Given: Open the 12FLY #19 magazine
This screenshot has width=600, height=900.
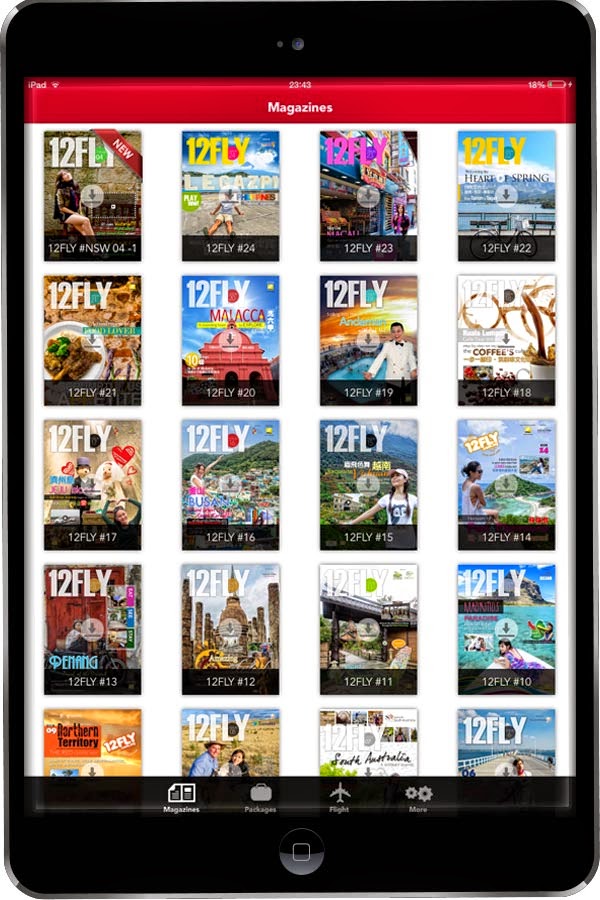Looking at the screenshot, I should pos(368,340).
